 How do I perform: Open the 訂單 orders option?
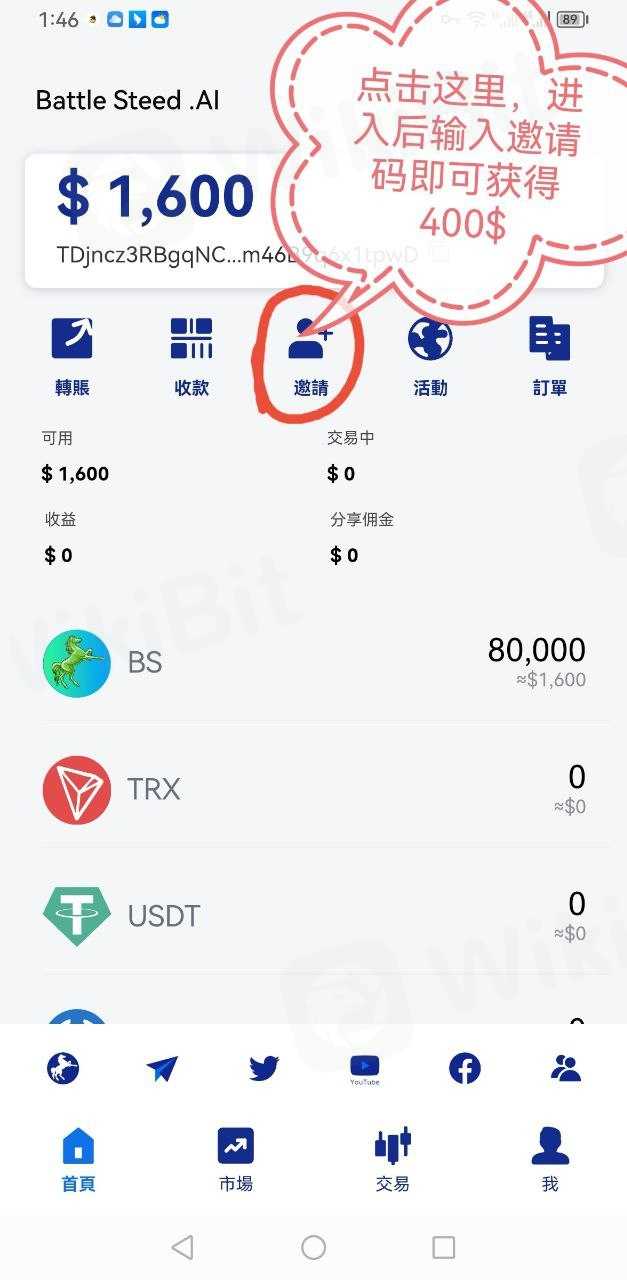click(549, 357)
